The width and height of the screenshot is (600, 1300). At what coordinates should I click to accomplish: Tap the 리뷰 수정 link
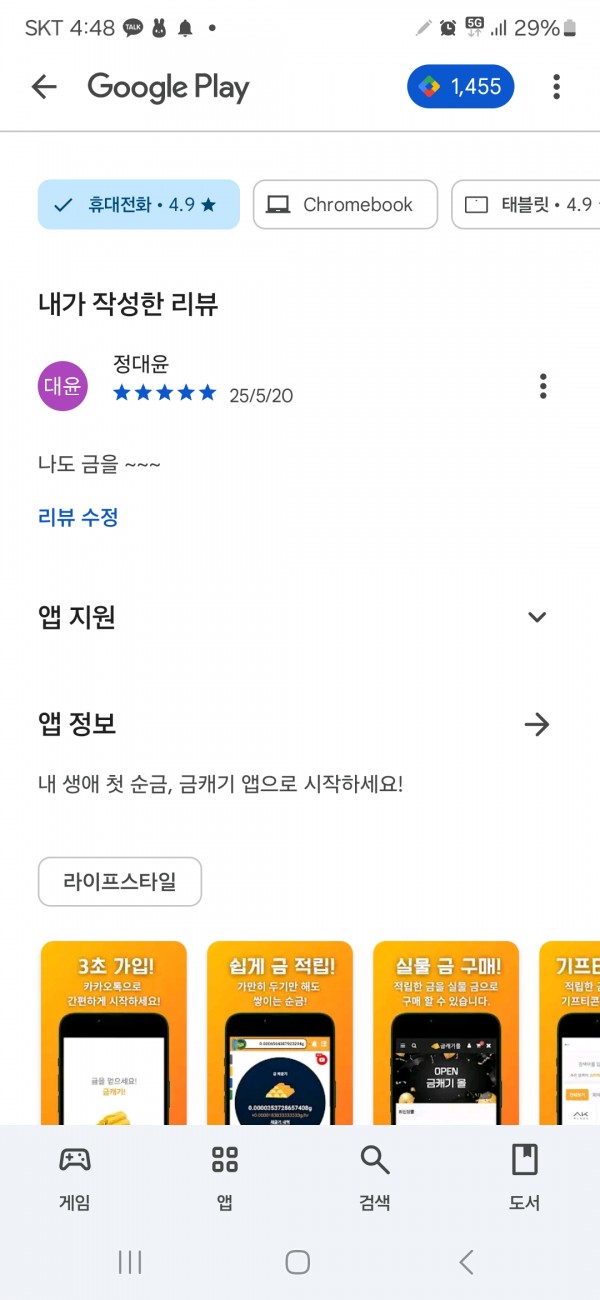point(78,517)
